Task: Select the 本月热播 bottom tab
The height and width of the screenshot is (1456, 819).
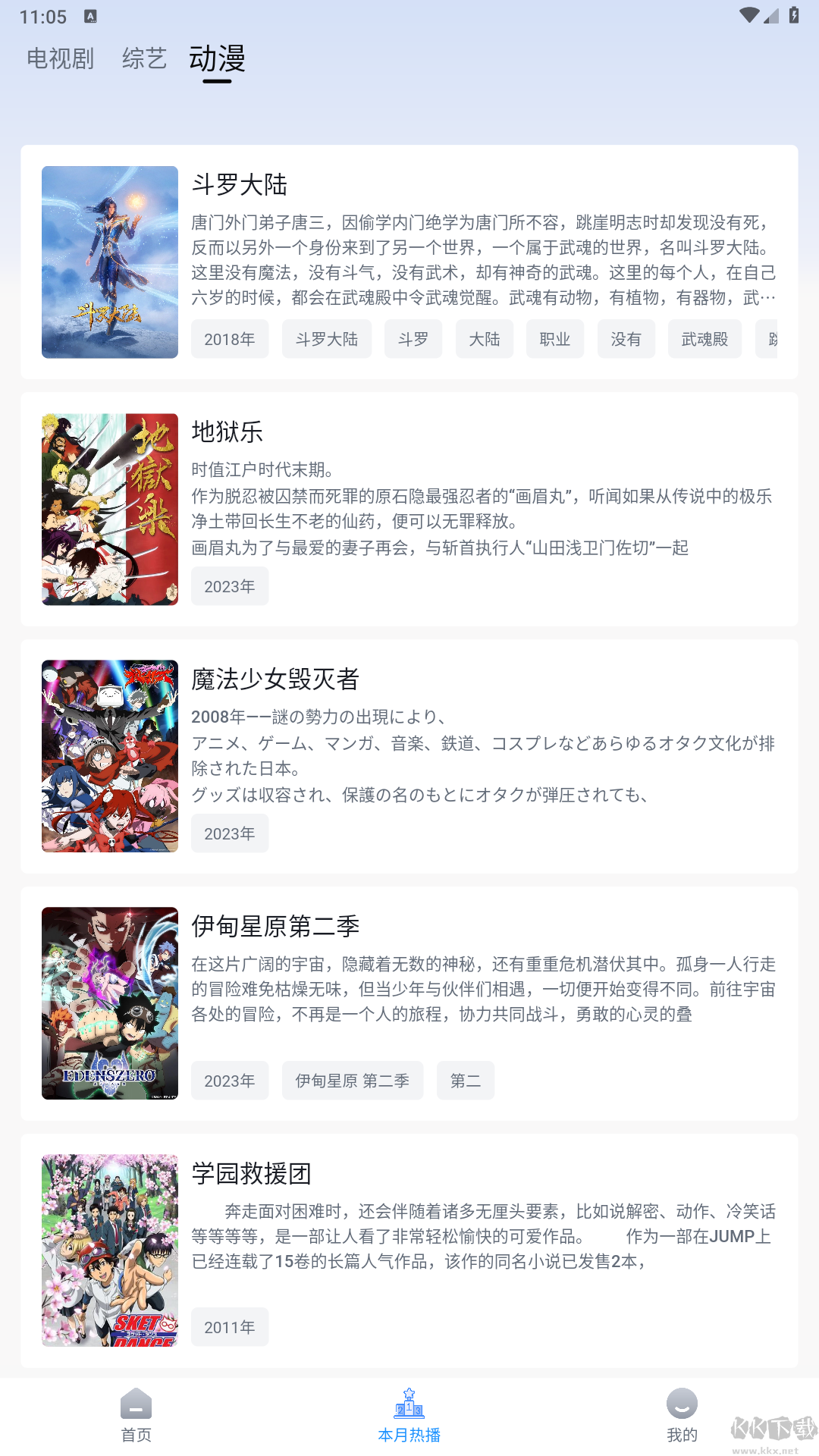Action: pyautogui.click(x=409, y=1415)
